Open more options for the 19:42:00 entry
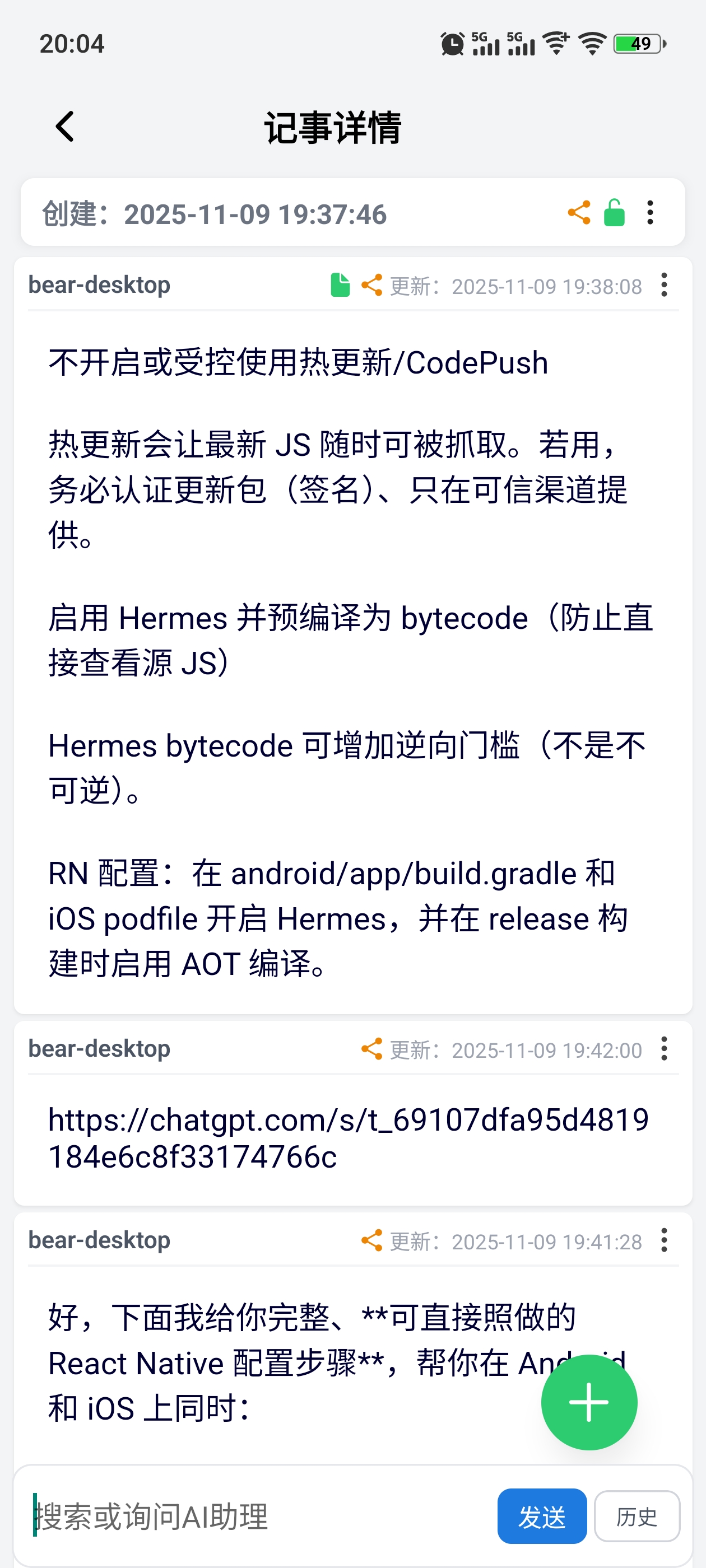This screenshot has height=1568, width=706. click(664, 1049)
